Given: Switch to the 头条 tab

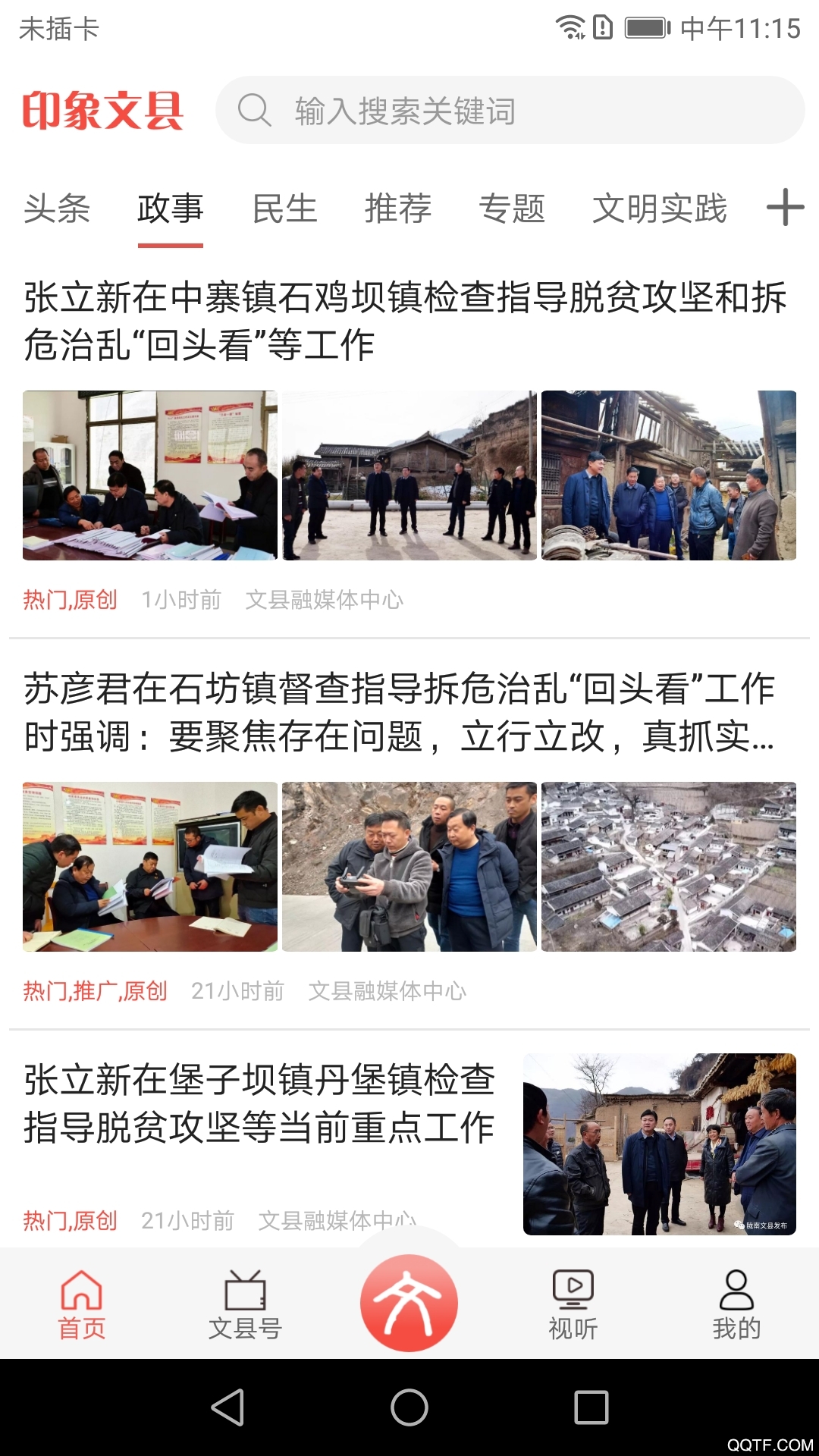Looking at the screenshot, I should [x=57, y=209].
